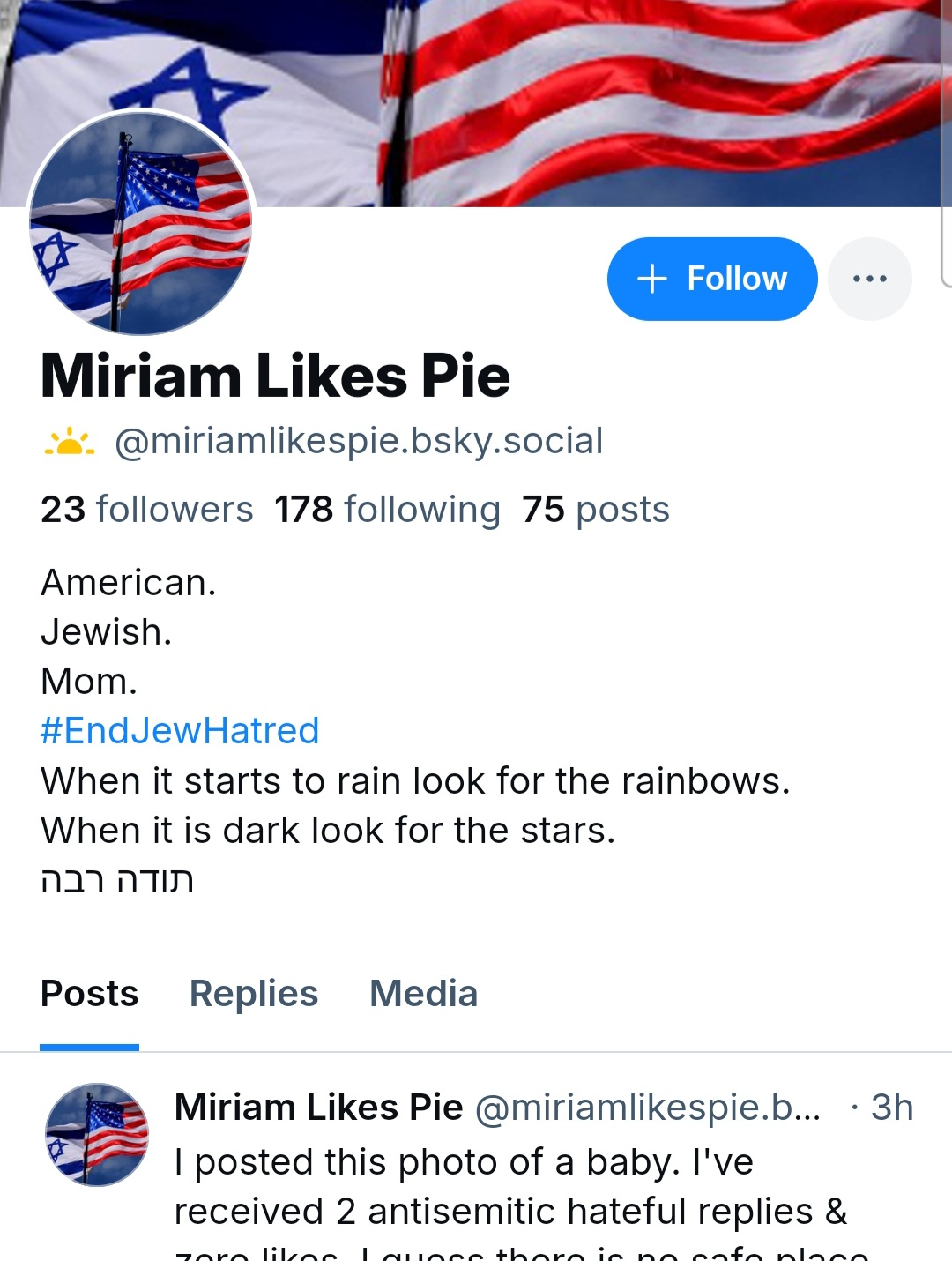The width and height of the screenshot is (952, 1261).
Task: Switch to the Media tab
Action: 423,994
